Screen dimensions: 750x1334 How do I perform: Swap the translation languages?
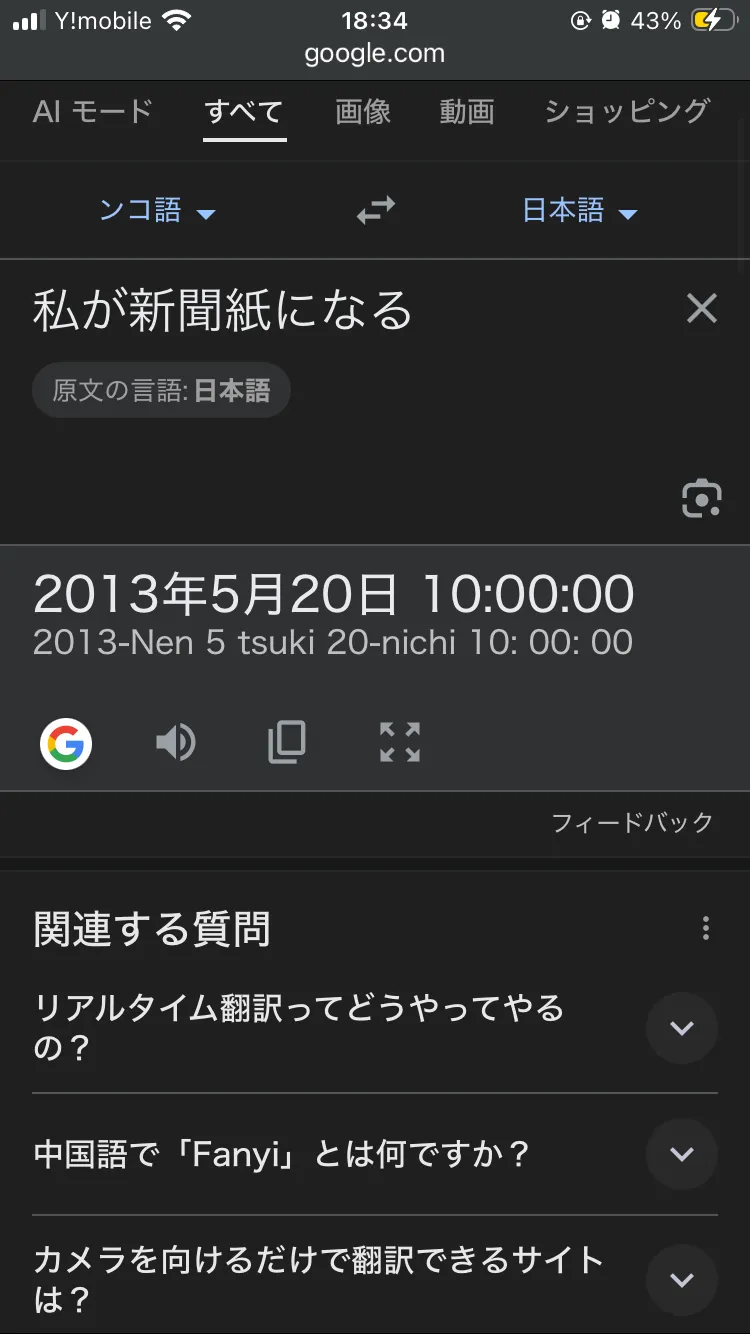point(376,211)
